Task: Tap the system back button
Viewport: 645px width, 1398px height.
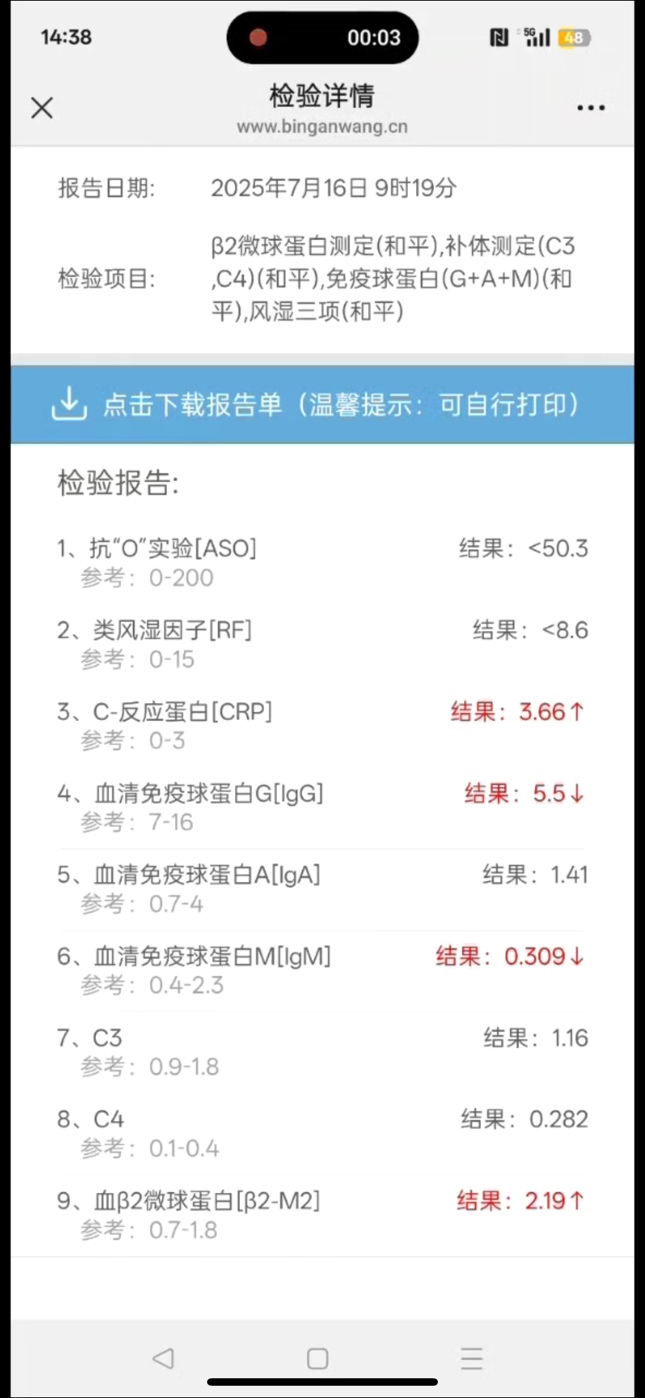Action: 163,1358
